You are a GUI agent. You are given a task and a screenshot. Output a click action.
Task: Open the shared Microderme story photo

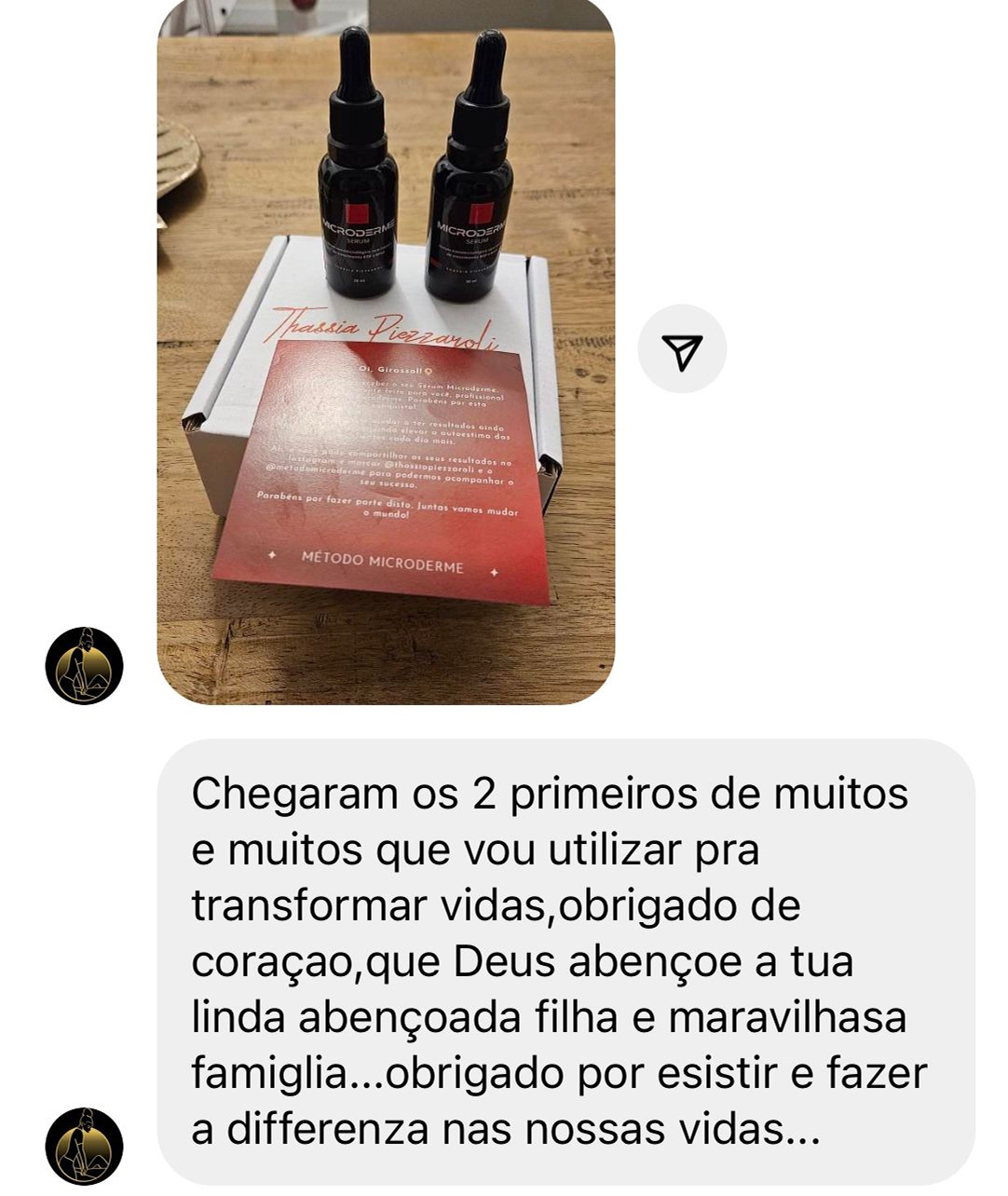pos(386,351)
